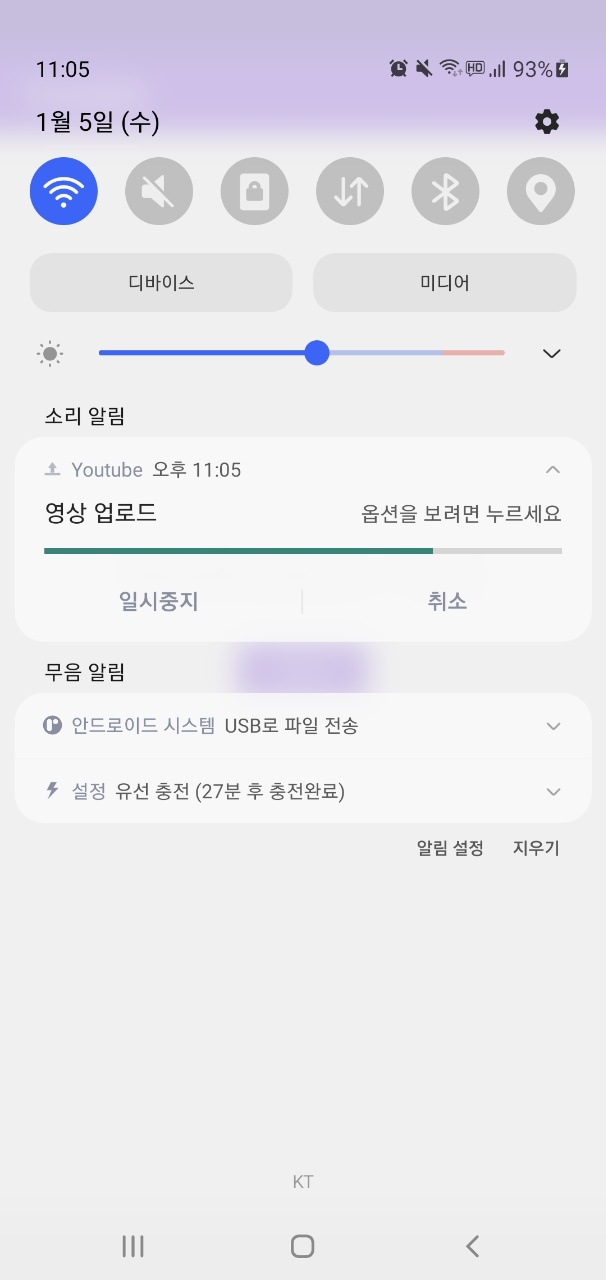This screenshot has height=1280, width=606.
Task: Expand brightness options with the down arrow
Action: (x=551, y=353)
